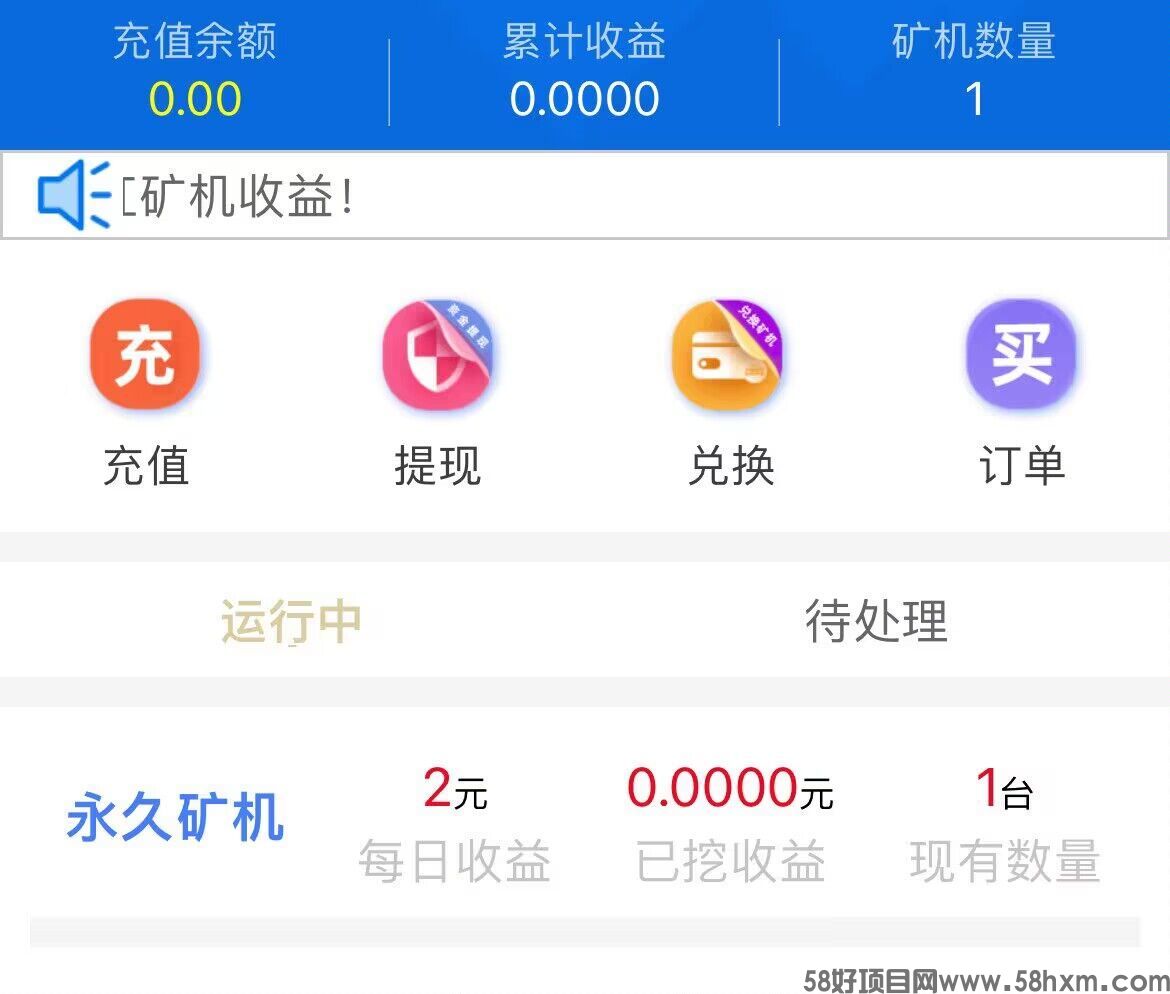Open the 矿机收益 announcement banner
The width and height of the screenshot is (1170, 994).
tap(584, 195)
